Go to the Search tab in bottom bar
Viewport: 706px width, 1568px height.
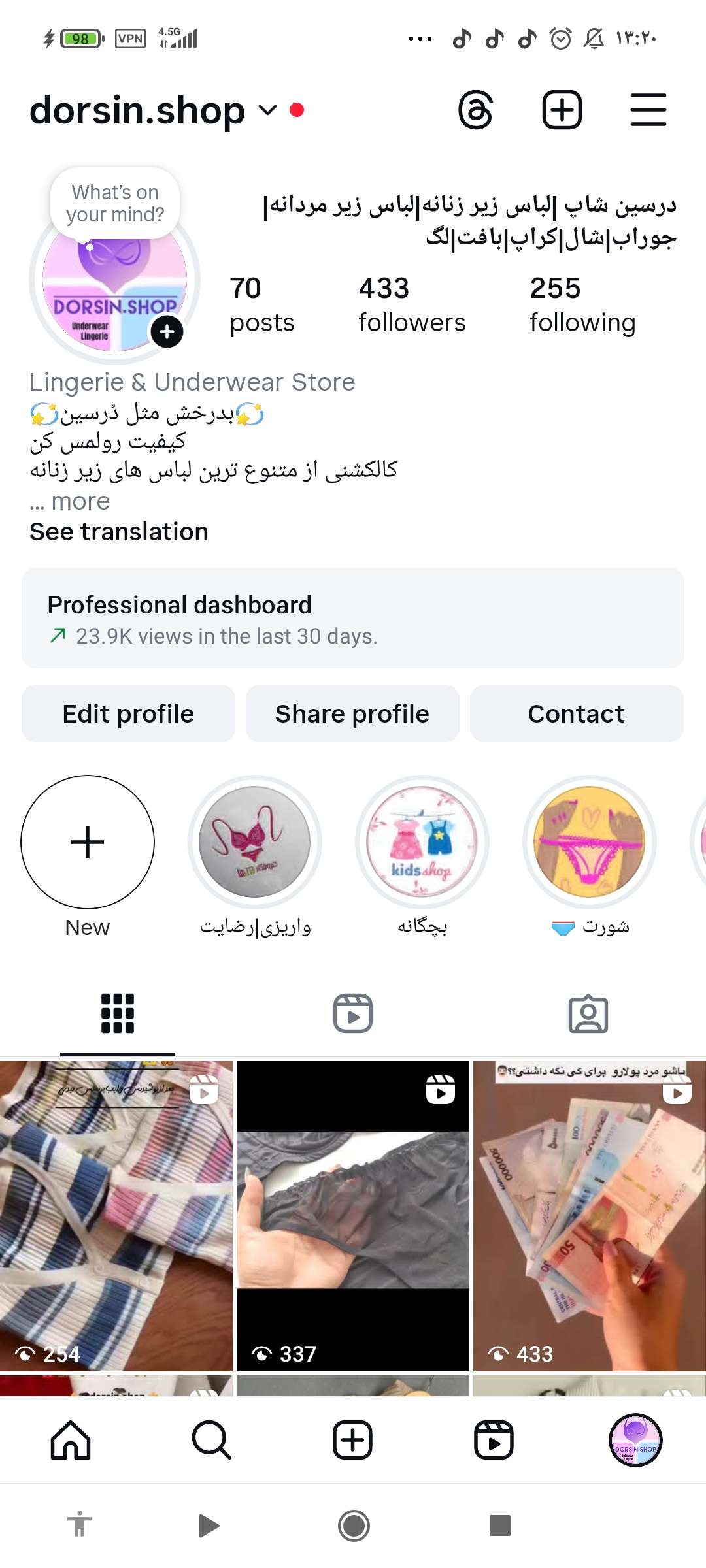point(211,1440)
